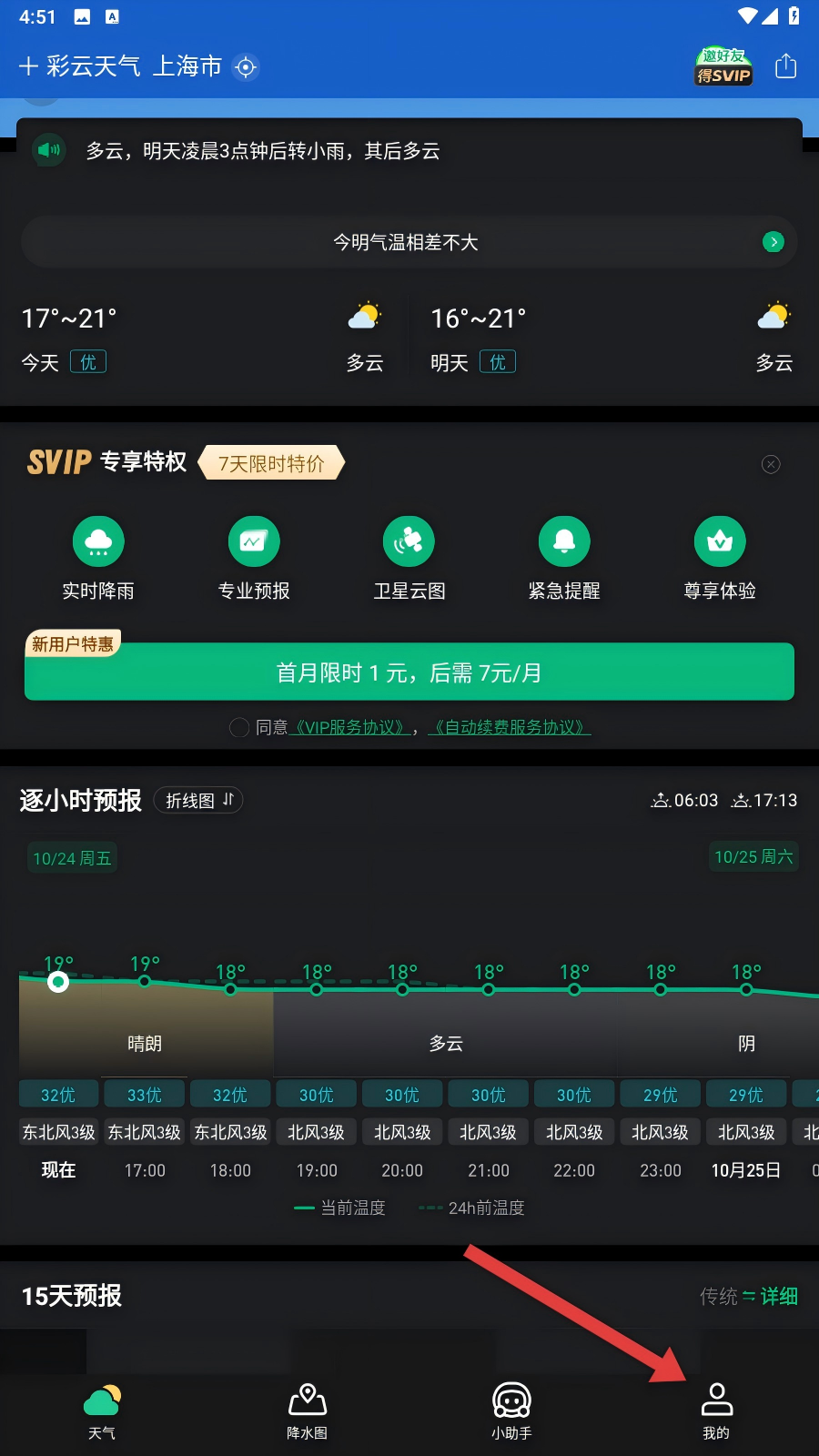819x1456 pixels.
Task: Dismiss the SVIP 专享特权 promo card
Action: point(771,464)
